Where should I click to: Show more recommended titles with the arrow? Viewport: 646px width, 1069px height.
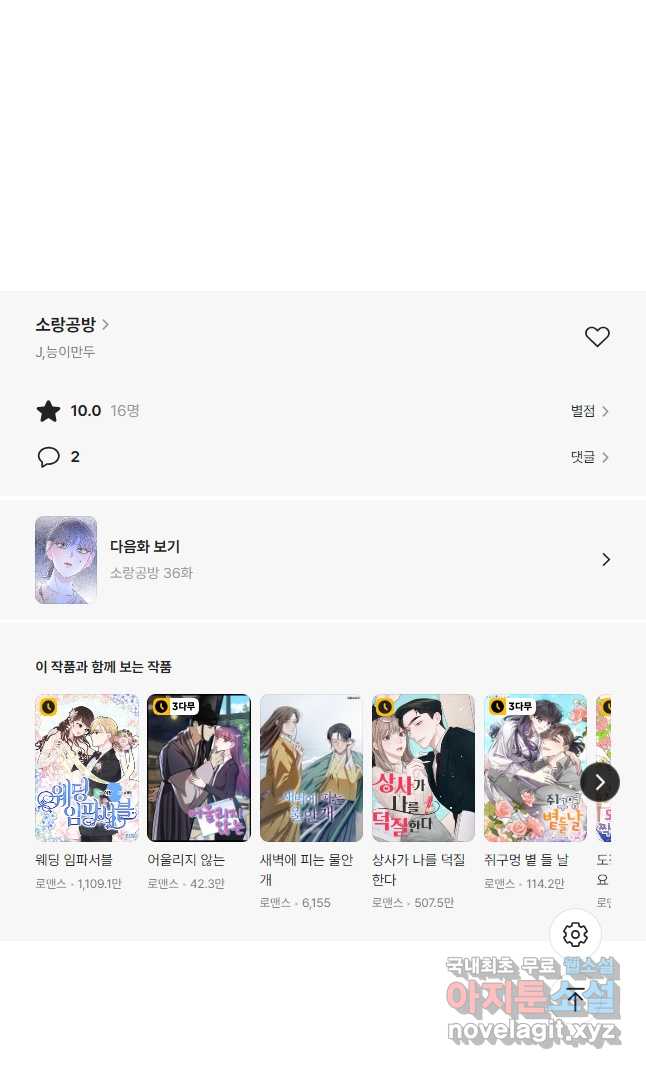[600, 782]
